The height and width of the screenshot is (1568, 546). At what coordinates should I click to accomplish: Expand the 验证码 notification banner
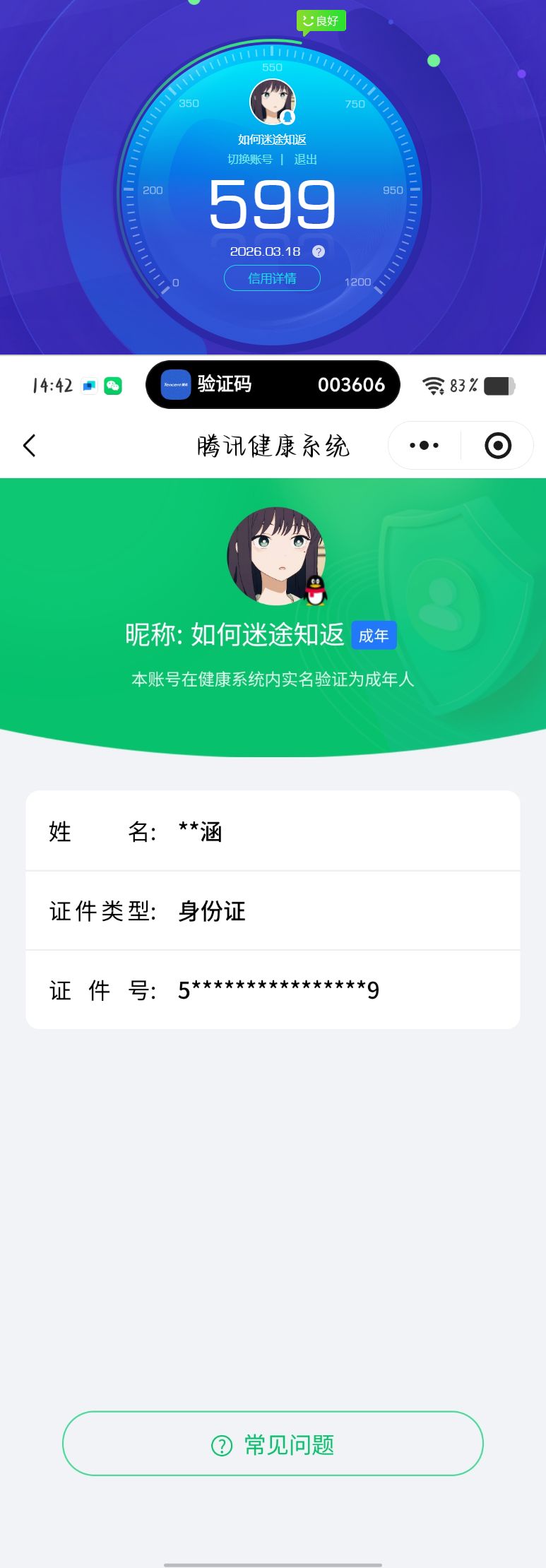[x=273, y=384]
